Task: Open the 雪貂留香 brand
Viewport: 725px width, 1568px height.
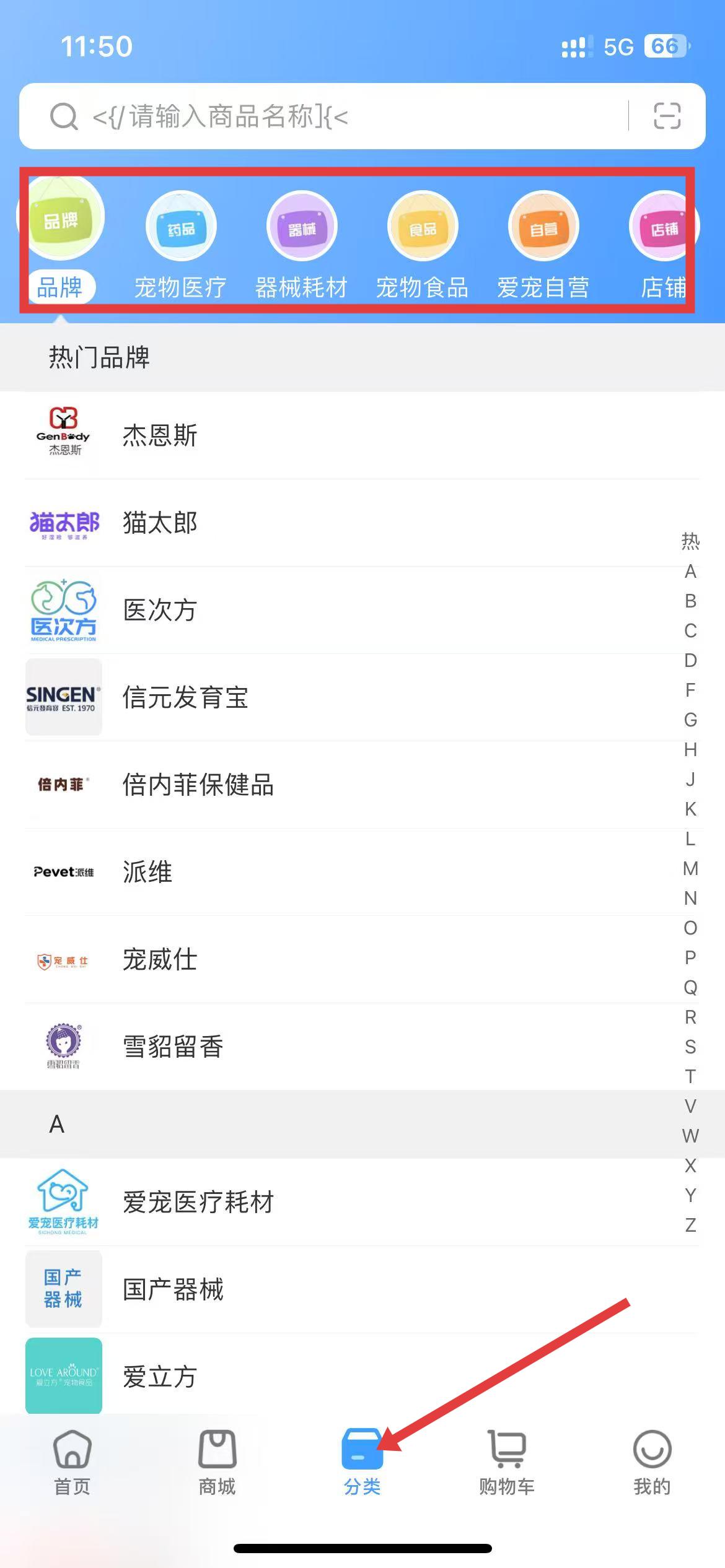Action: tap(362, 1047)
